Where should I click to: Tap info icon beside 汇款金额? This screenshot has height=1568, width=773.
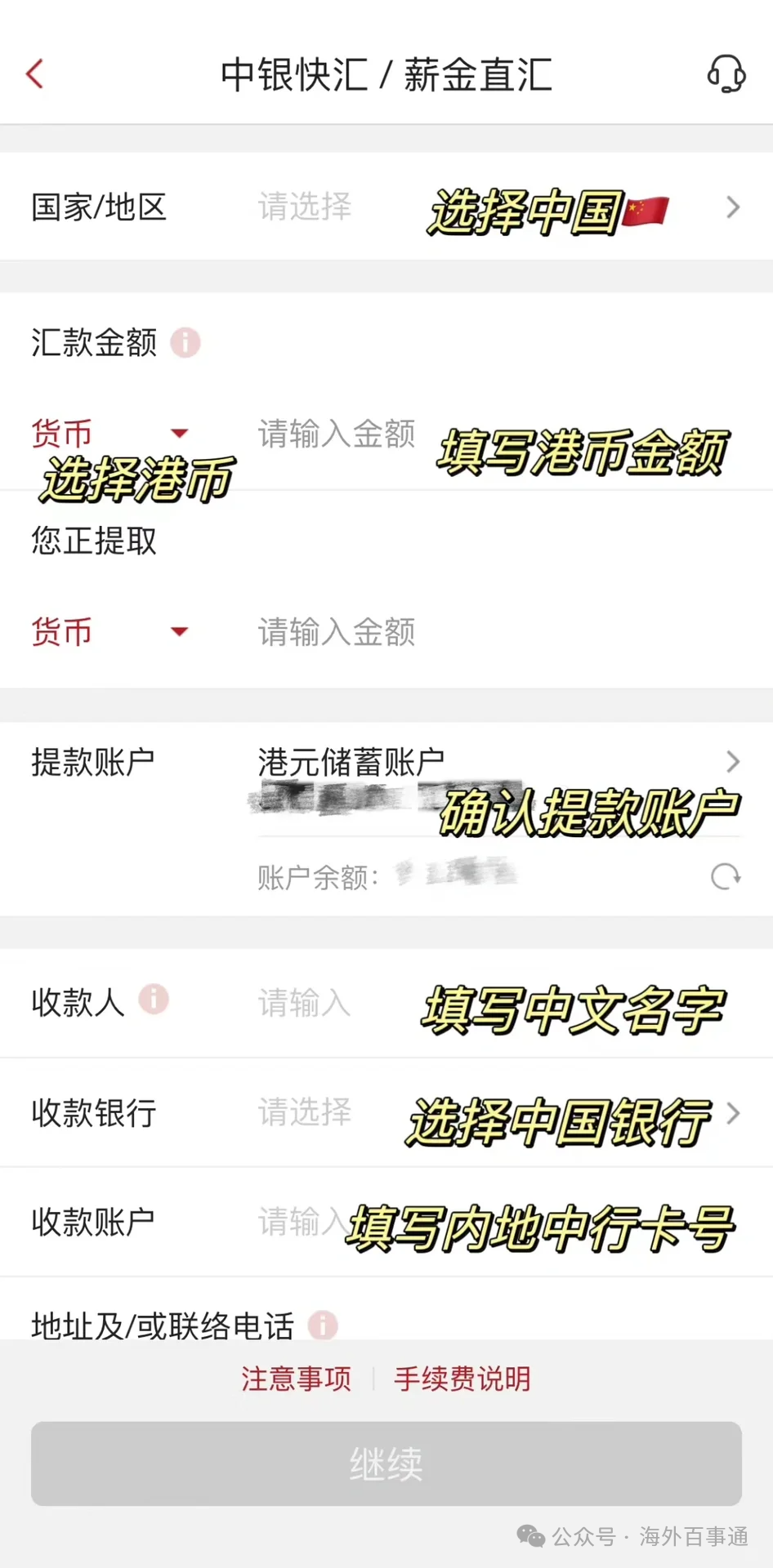(185, 342)
